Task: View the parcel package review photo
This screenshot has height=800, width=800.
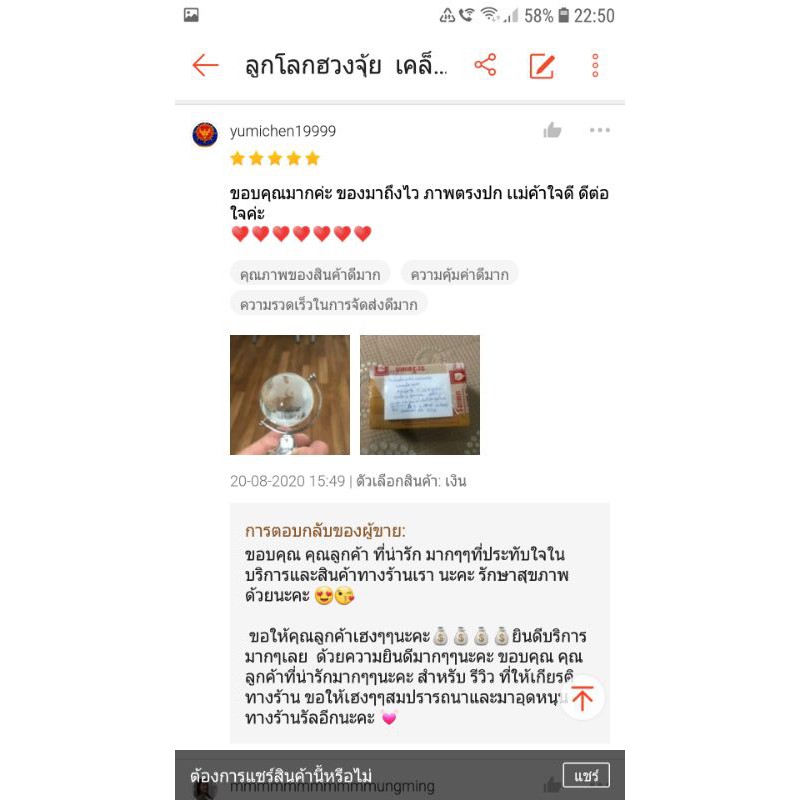Action: coord(420,395)
